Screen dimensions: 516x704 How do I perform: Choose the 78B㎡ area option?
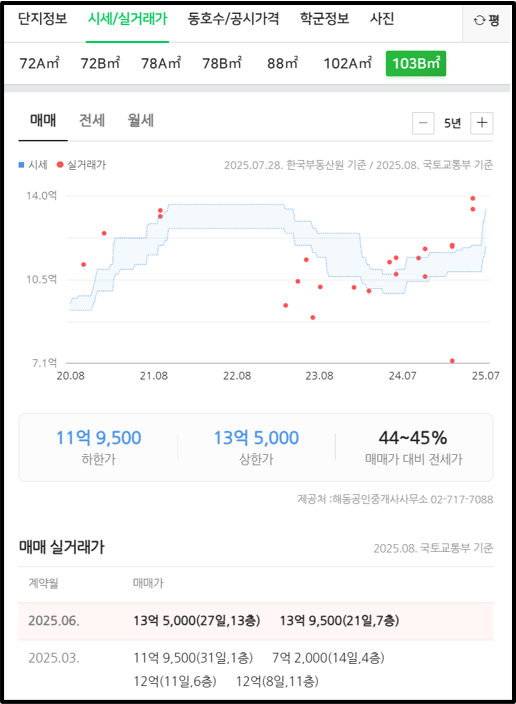coord(222,63)
